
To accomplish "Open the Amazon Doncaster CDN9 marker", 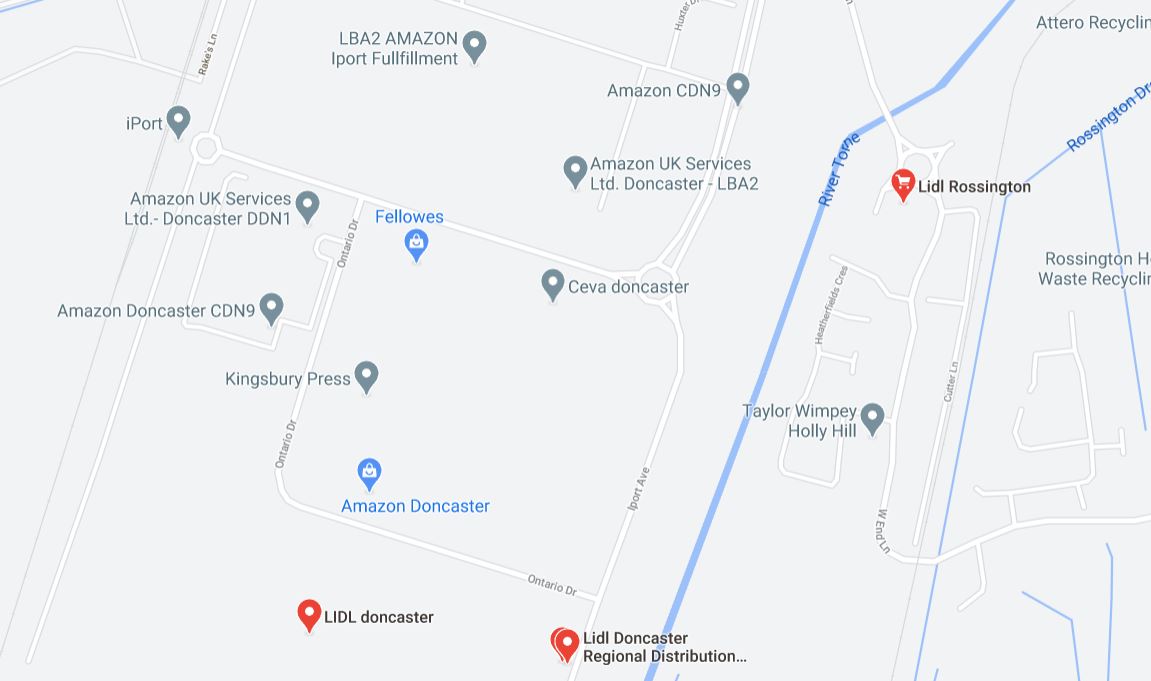I will point(272,308).
